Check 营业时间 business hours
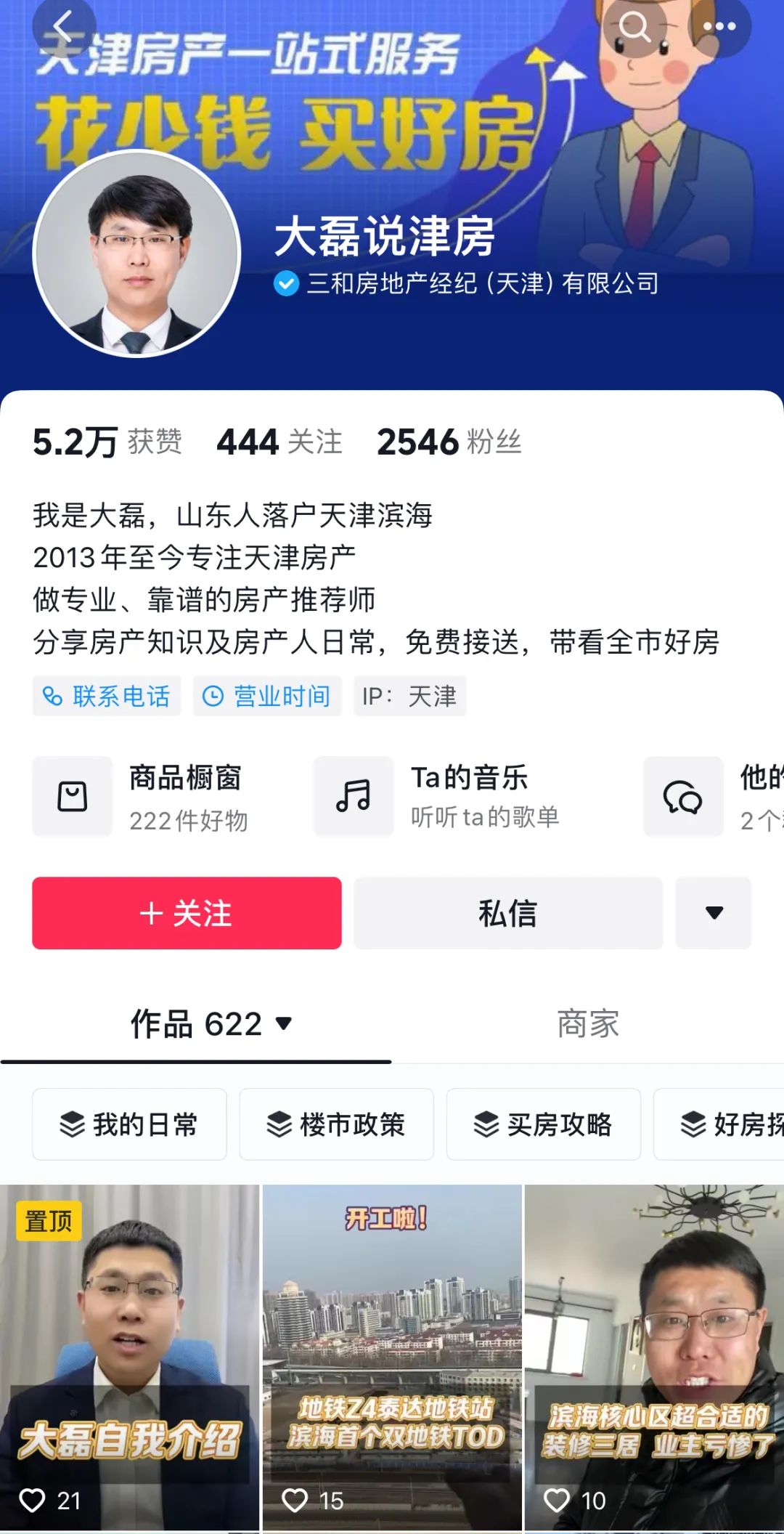 point(267,696)
